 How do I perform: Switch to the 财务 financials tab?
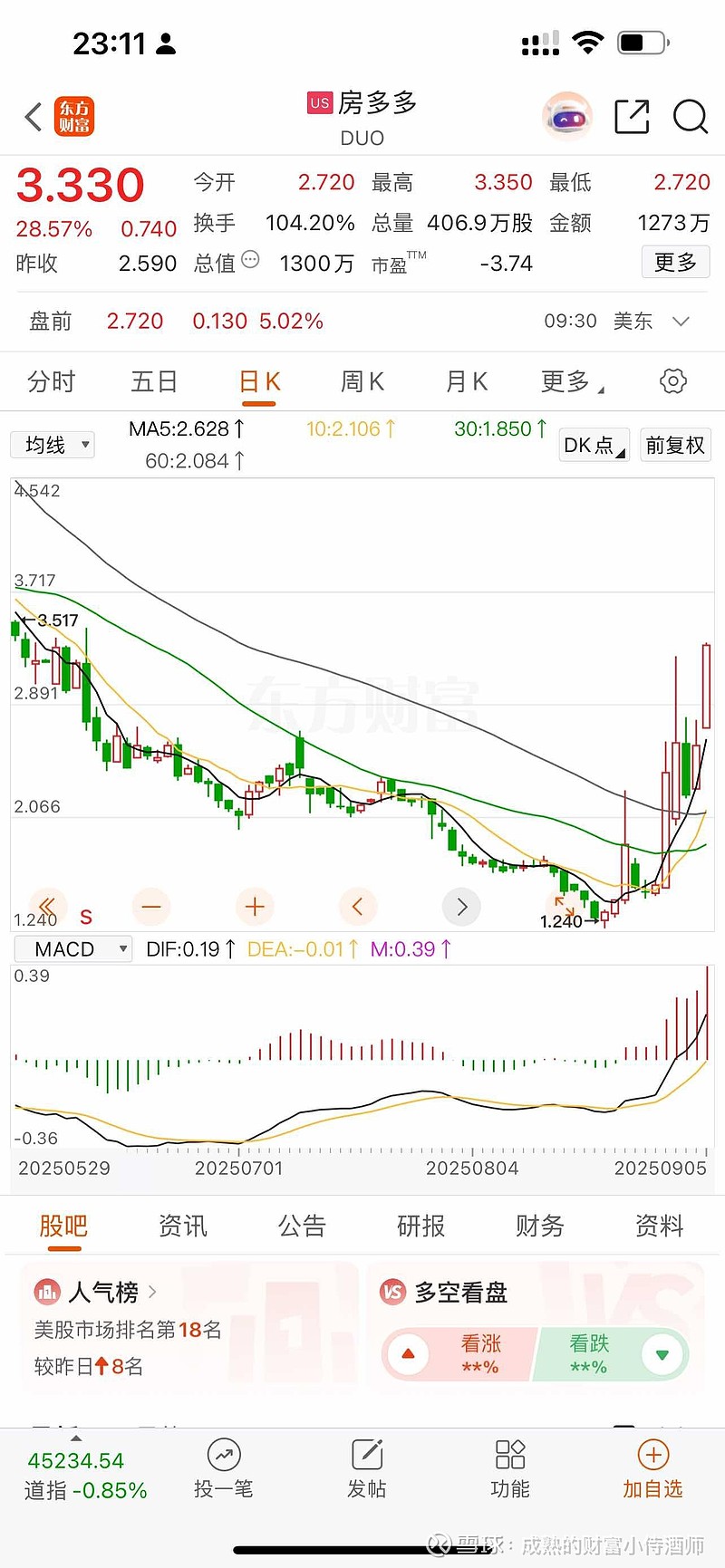(539, 1226)
